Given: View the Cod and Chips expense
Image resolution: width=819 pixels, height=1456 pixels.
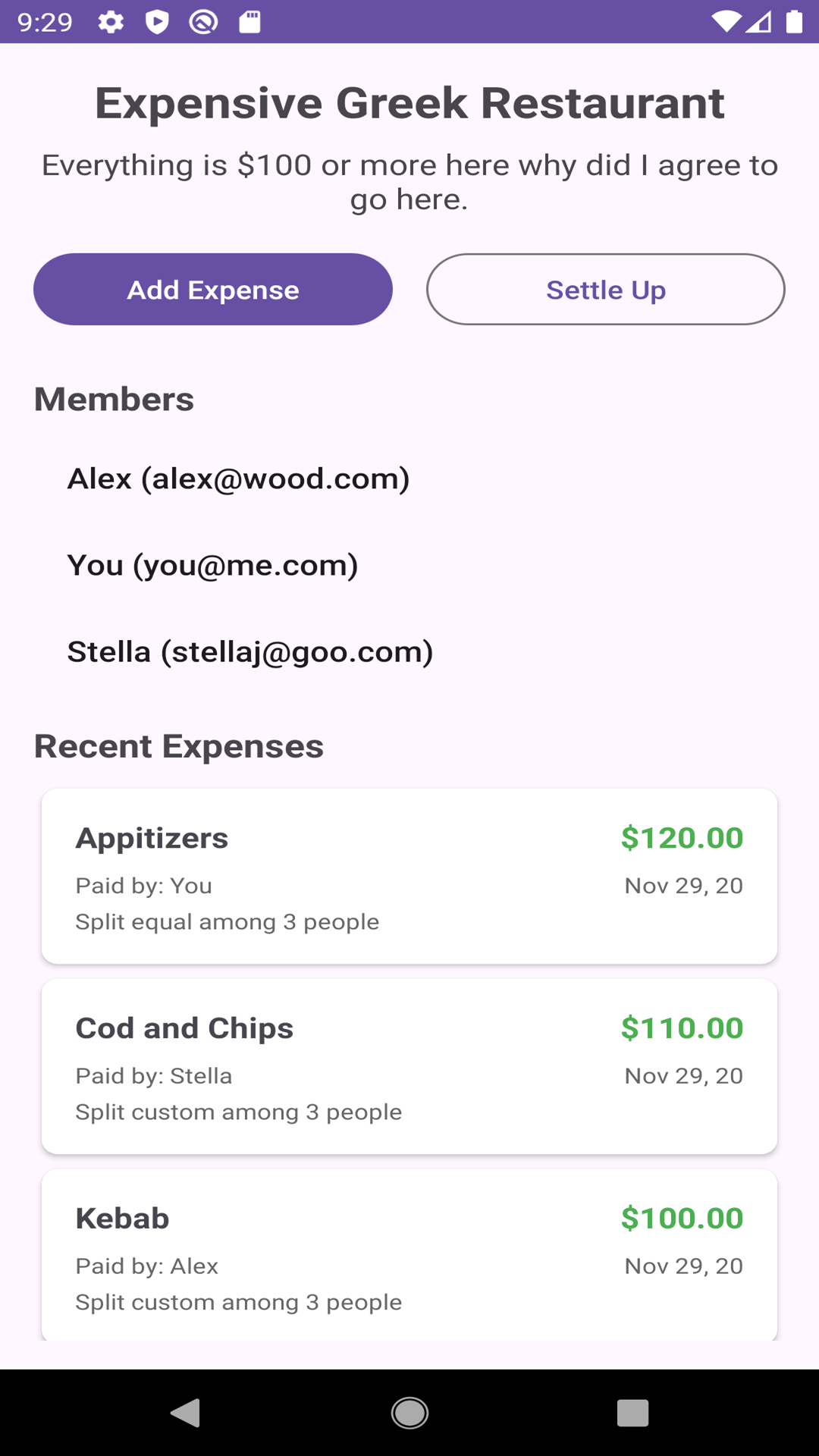Looking at the screenshot, I should [409, 1066].
